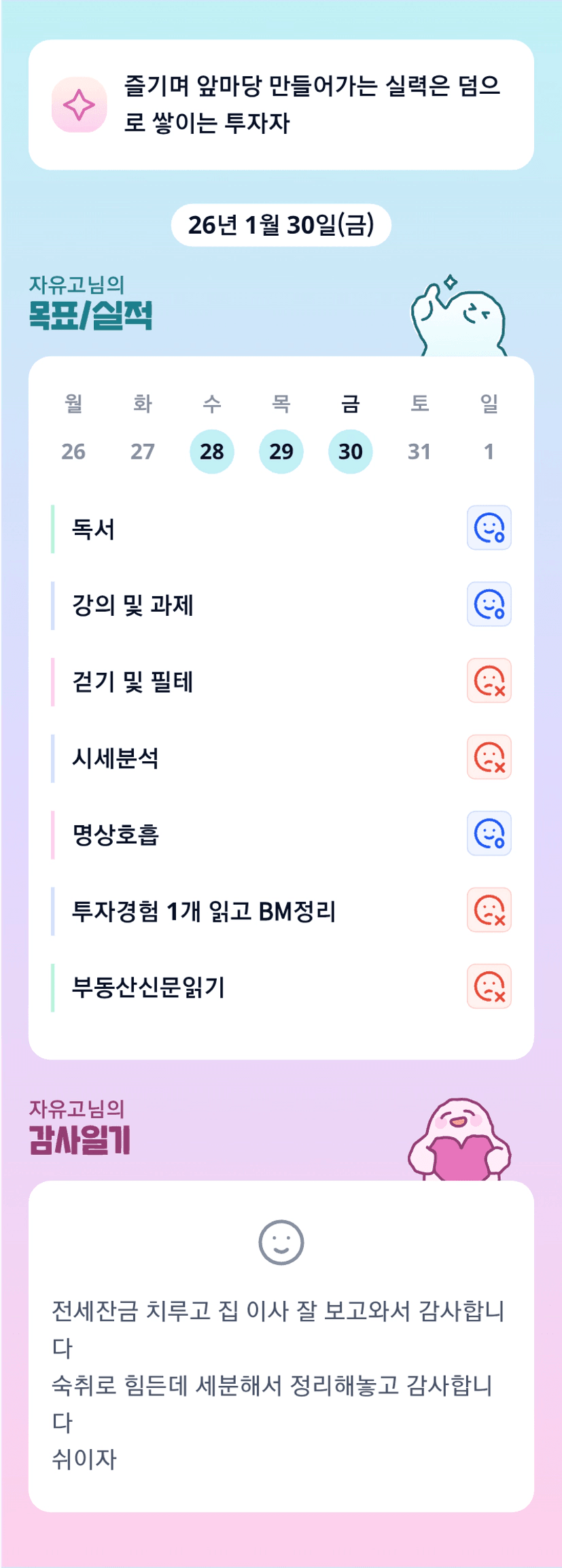Viewport: 562px width, 1568px height.
Task: Tap the red face icon for 걷기 및 필테
Action: click(489, 681)
